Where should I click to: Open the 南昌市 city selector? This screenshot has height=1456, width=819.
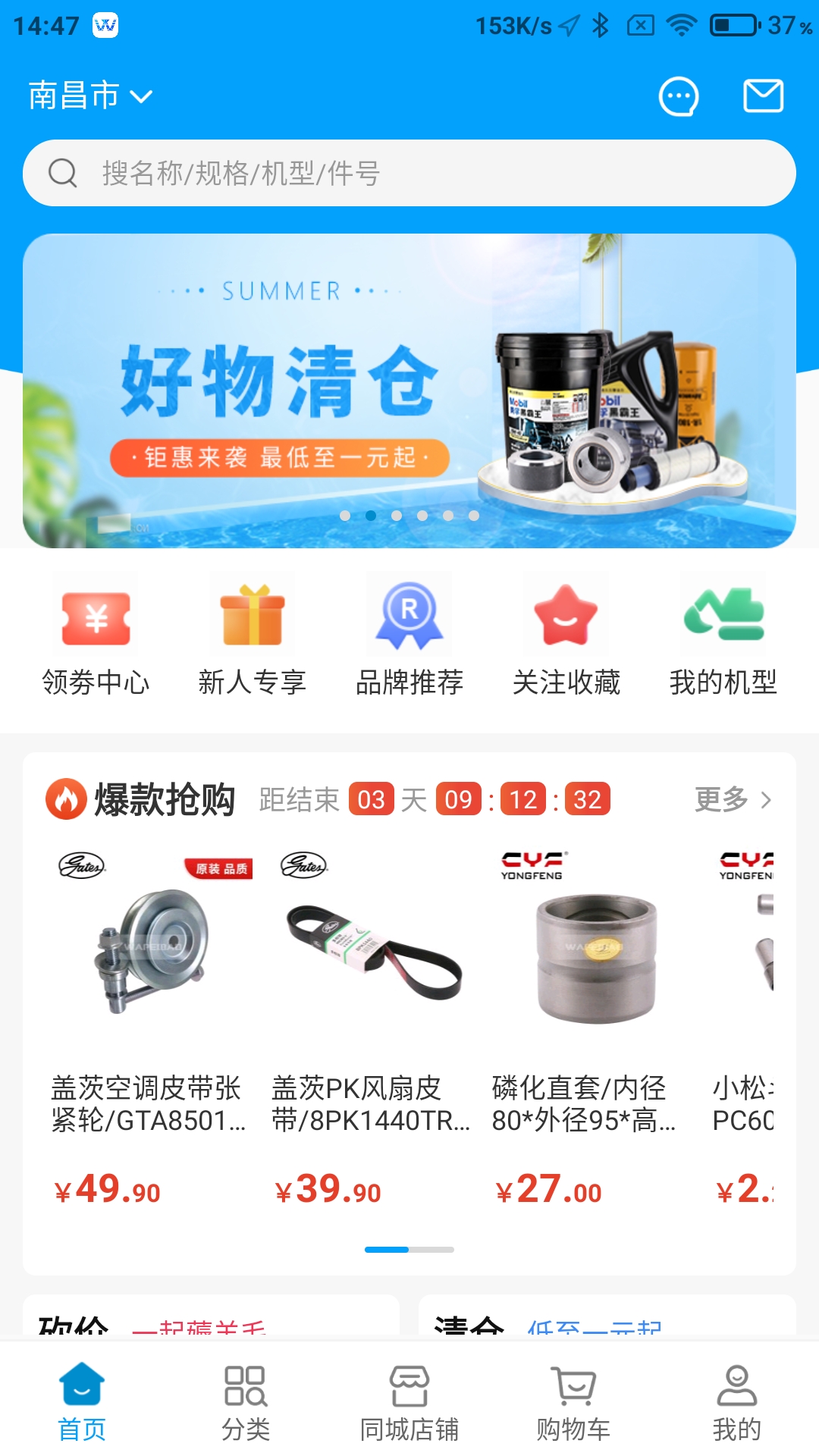click(x=90, y=96)
